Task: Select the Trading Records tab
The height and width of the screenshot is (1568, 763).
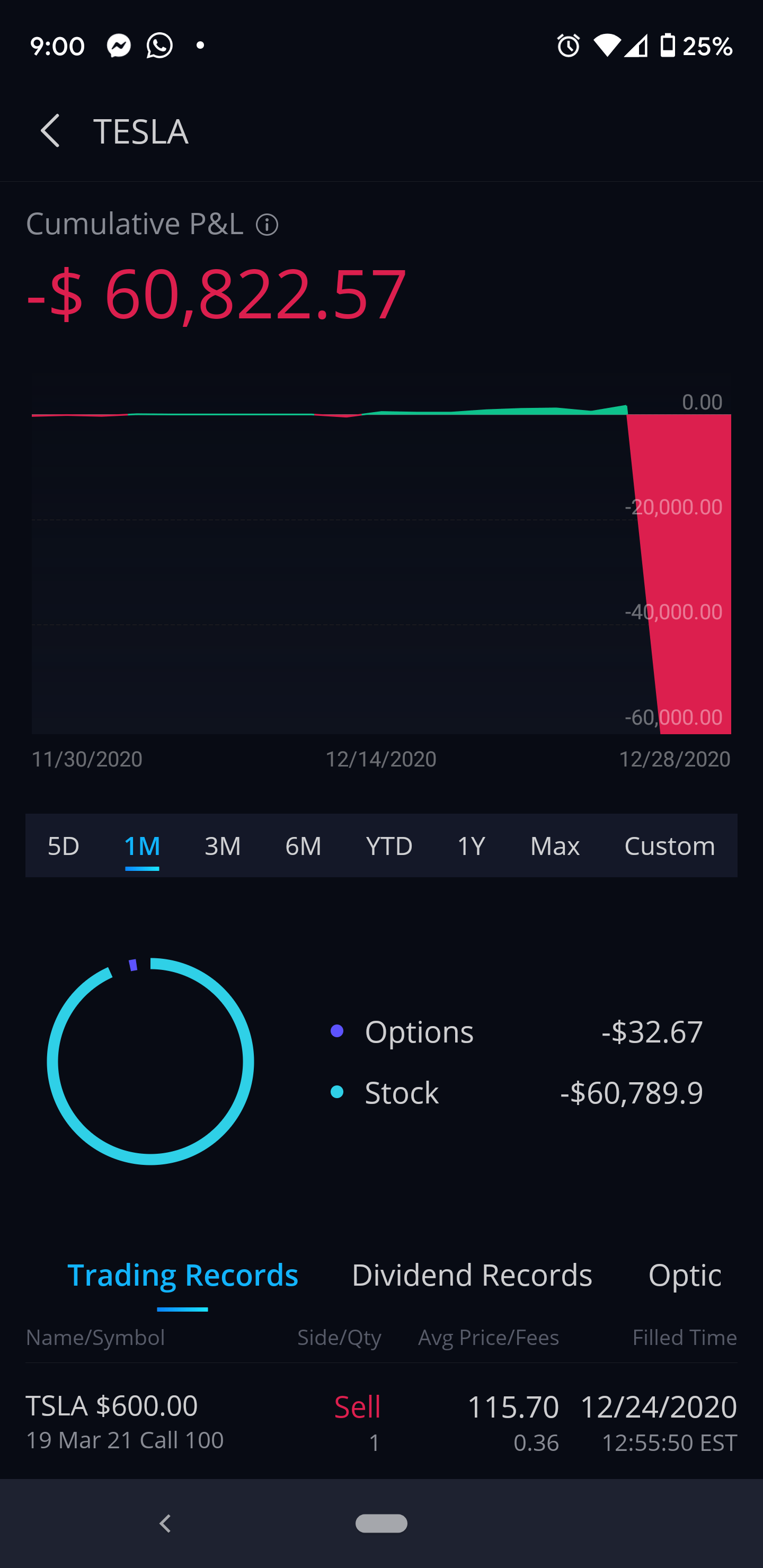Action: pos(183,1274)
